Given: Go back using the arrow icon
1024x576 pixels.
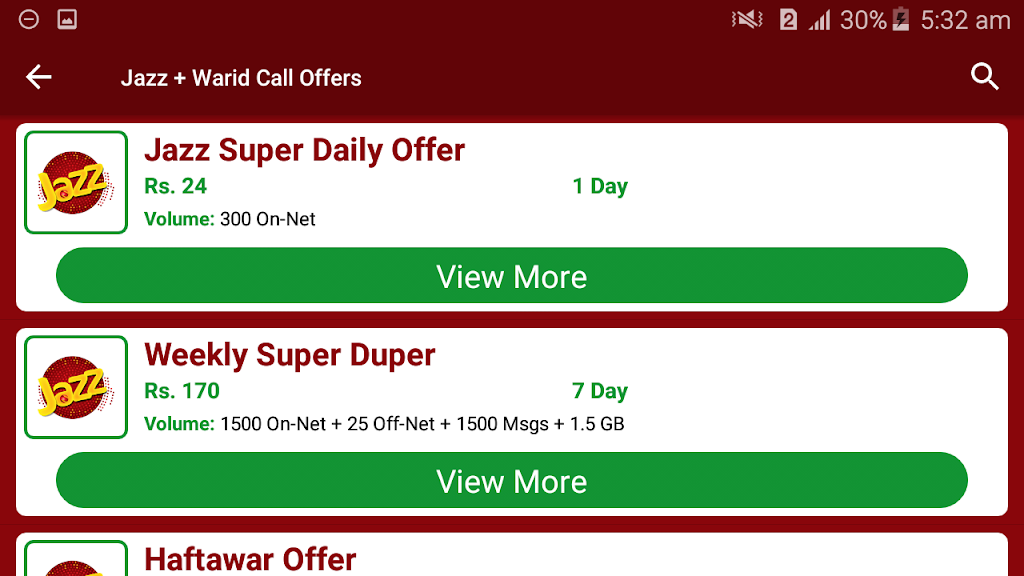Looking at the screenshot, I should click(x=38, y=77).
